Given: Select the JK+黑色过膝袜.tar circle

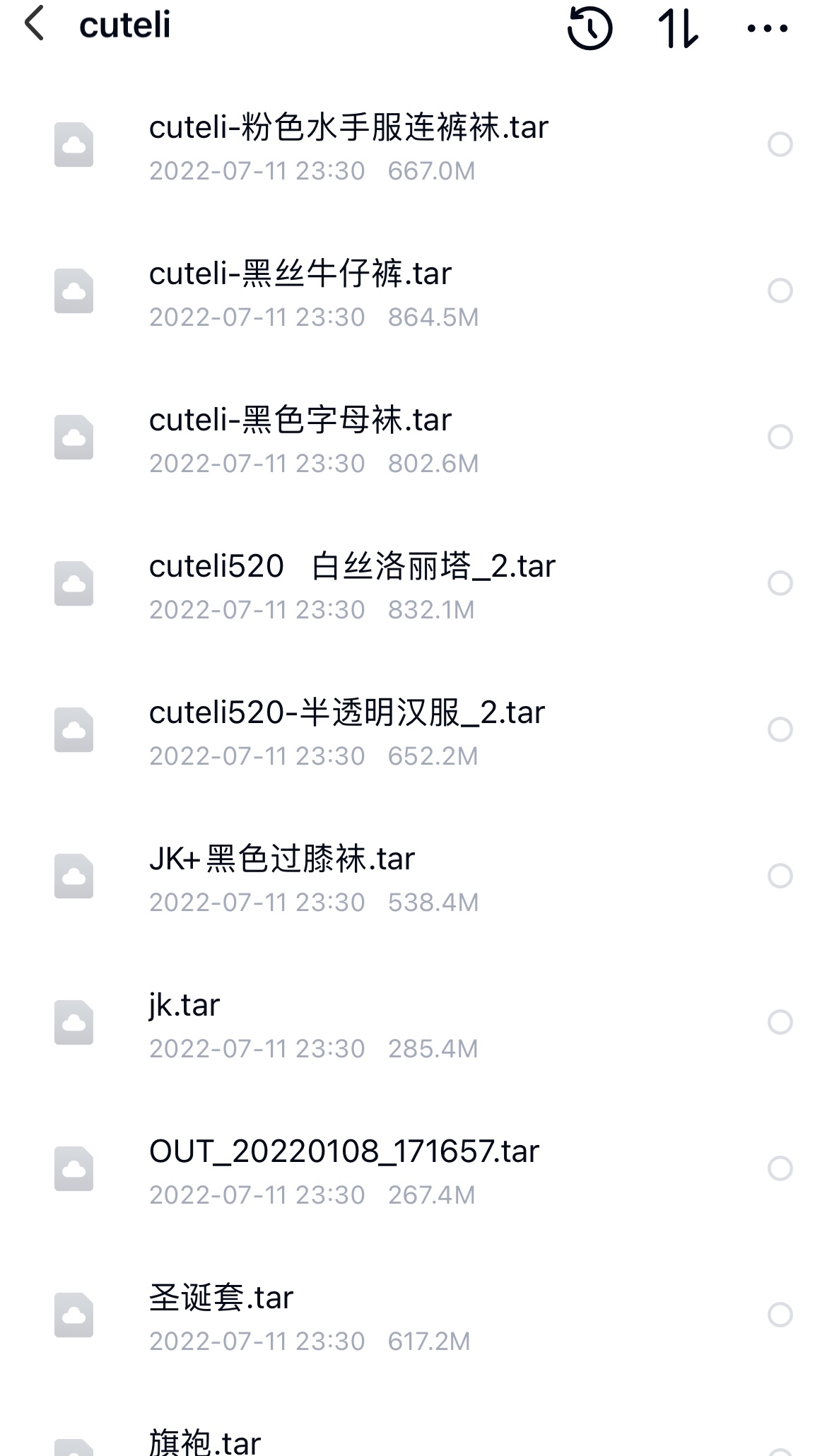Looking at the screenshot, I should coord(780,876).
